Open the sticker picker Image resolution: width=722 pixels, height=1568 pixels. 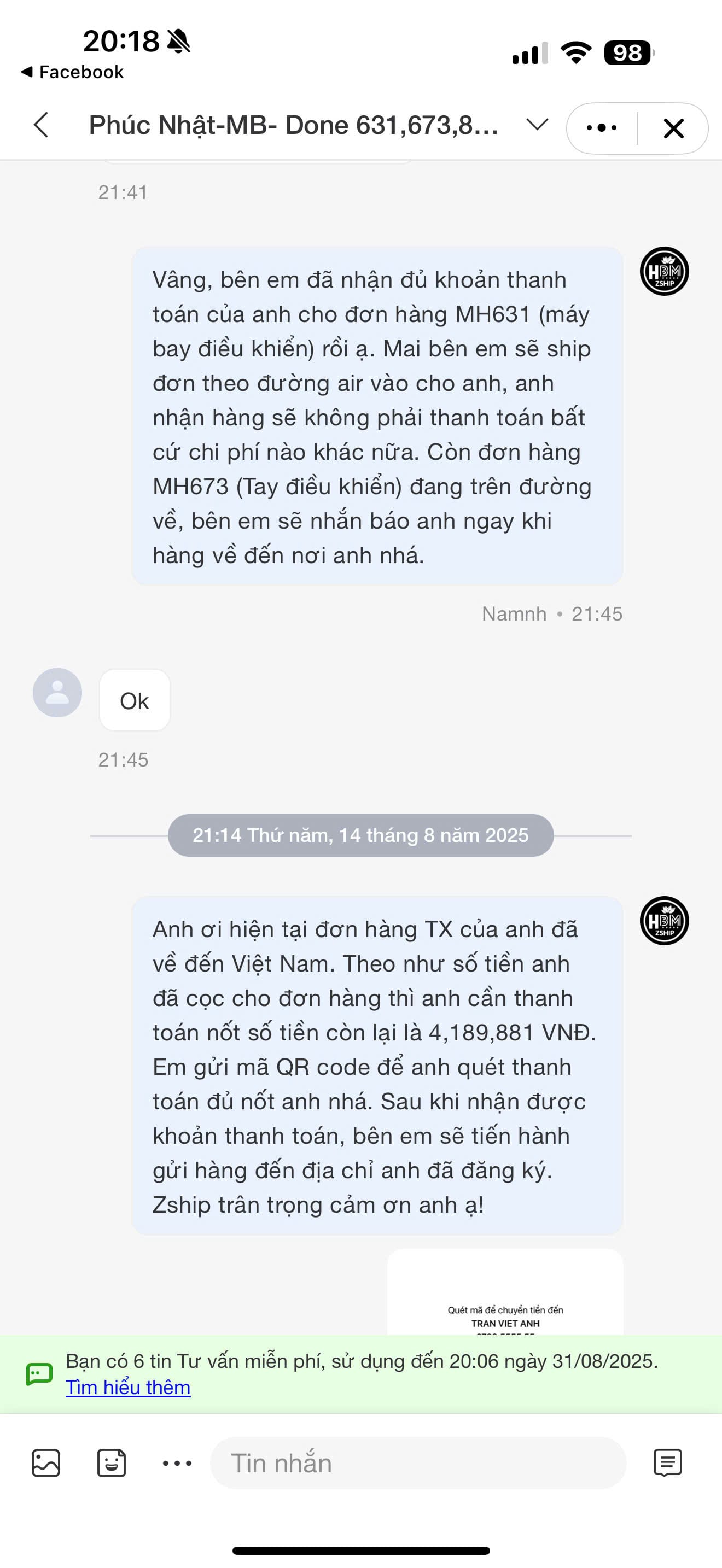click(112, 1462)
